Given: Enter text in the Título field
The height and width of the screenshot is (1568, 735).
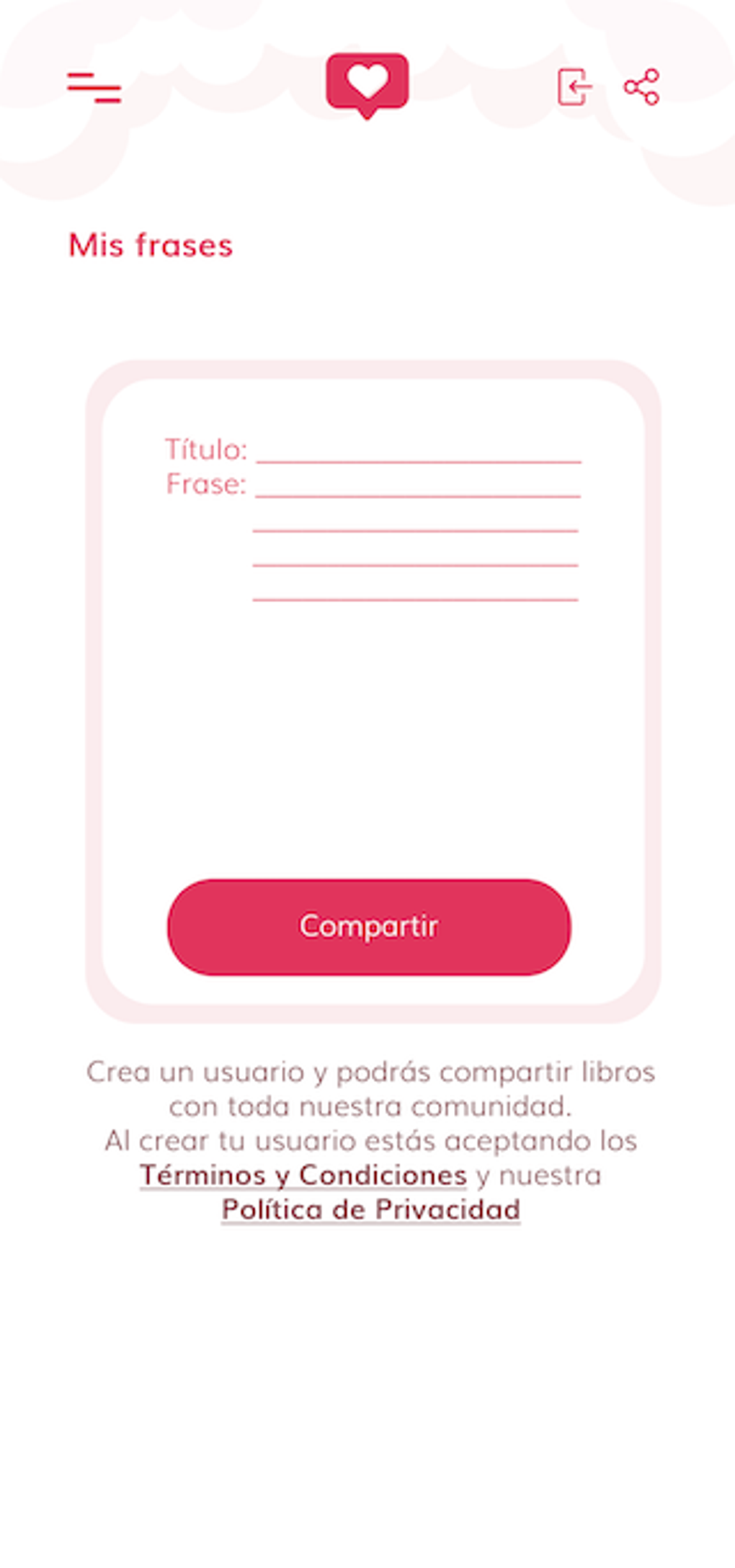Looking at the screenshot, I should point(418,449).
